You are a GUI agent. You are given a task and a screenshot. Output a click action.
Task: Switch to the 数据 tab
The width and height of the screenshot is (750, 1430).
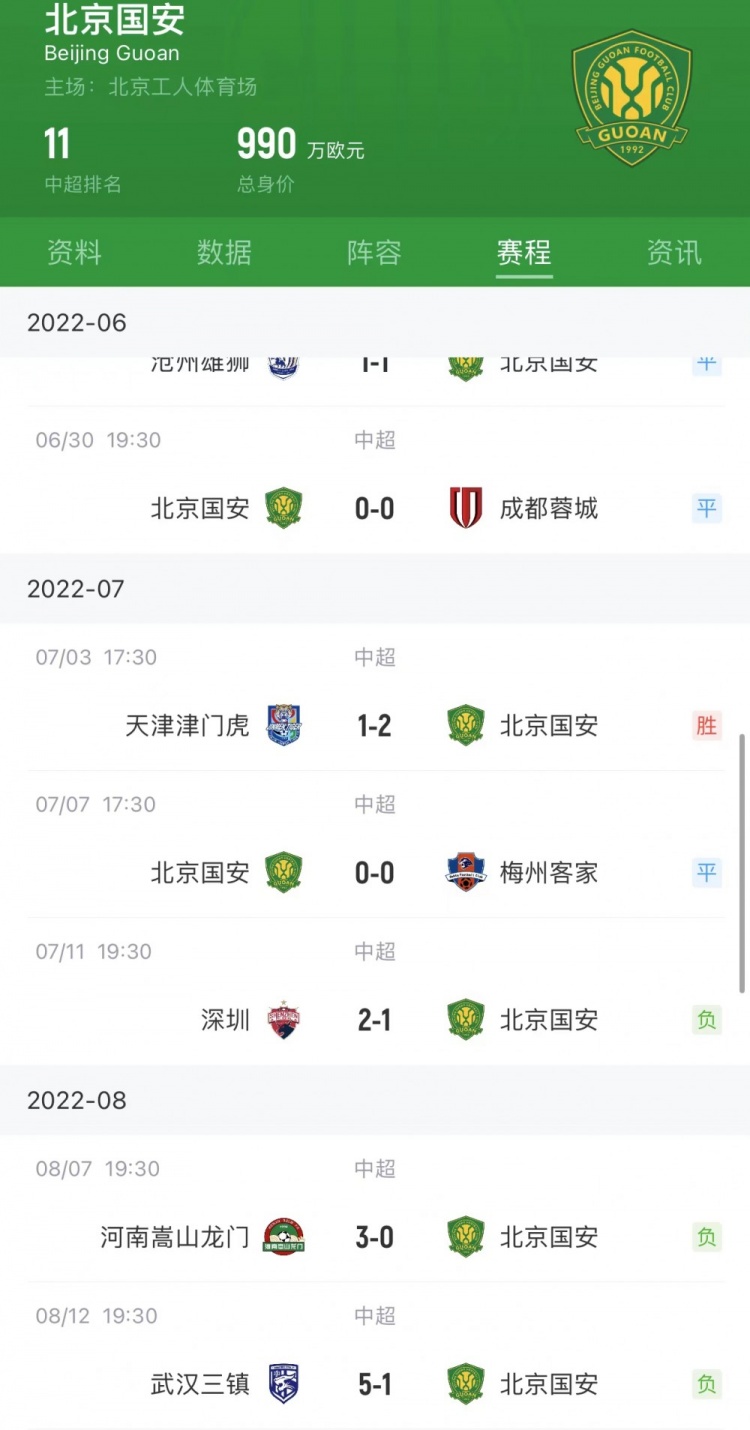tap(224, 253)
